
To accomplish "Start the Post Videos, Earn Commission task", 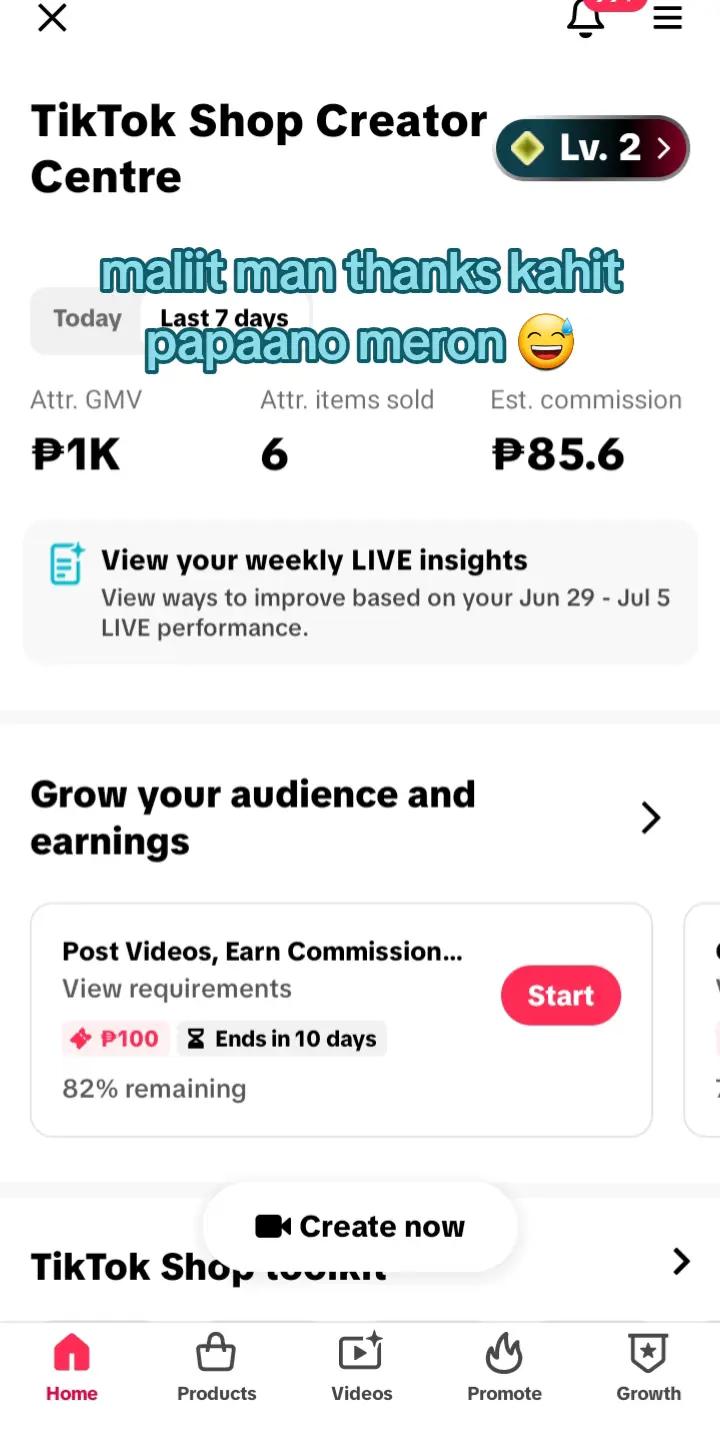I will (x=561, y=995).
